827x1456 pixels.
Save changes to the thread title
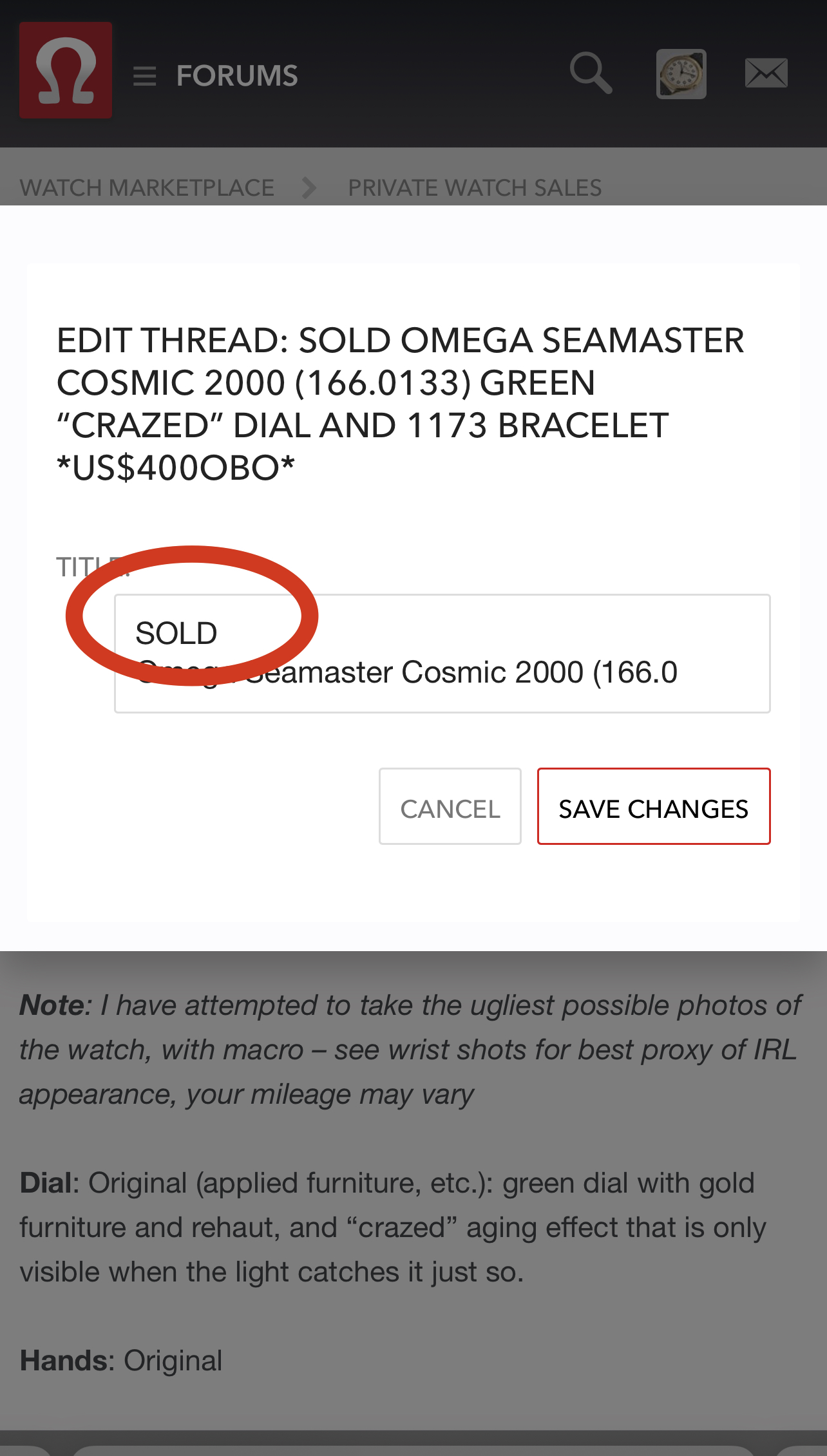tap(654, 806)
